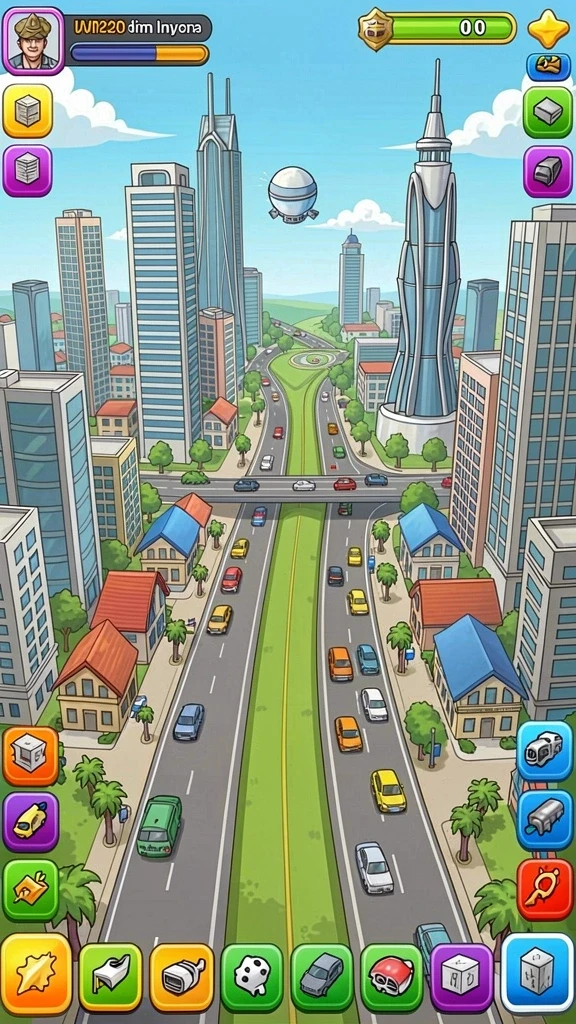Select the green button with a spotted dice

pos(251,978)
